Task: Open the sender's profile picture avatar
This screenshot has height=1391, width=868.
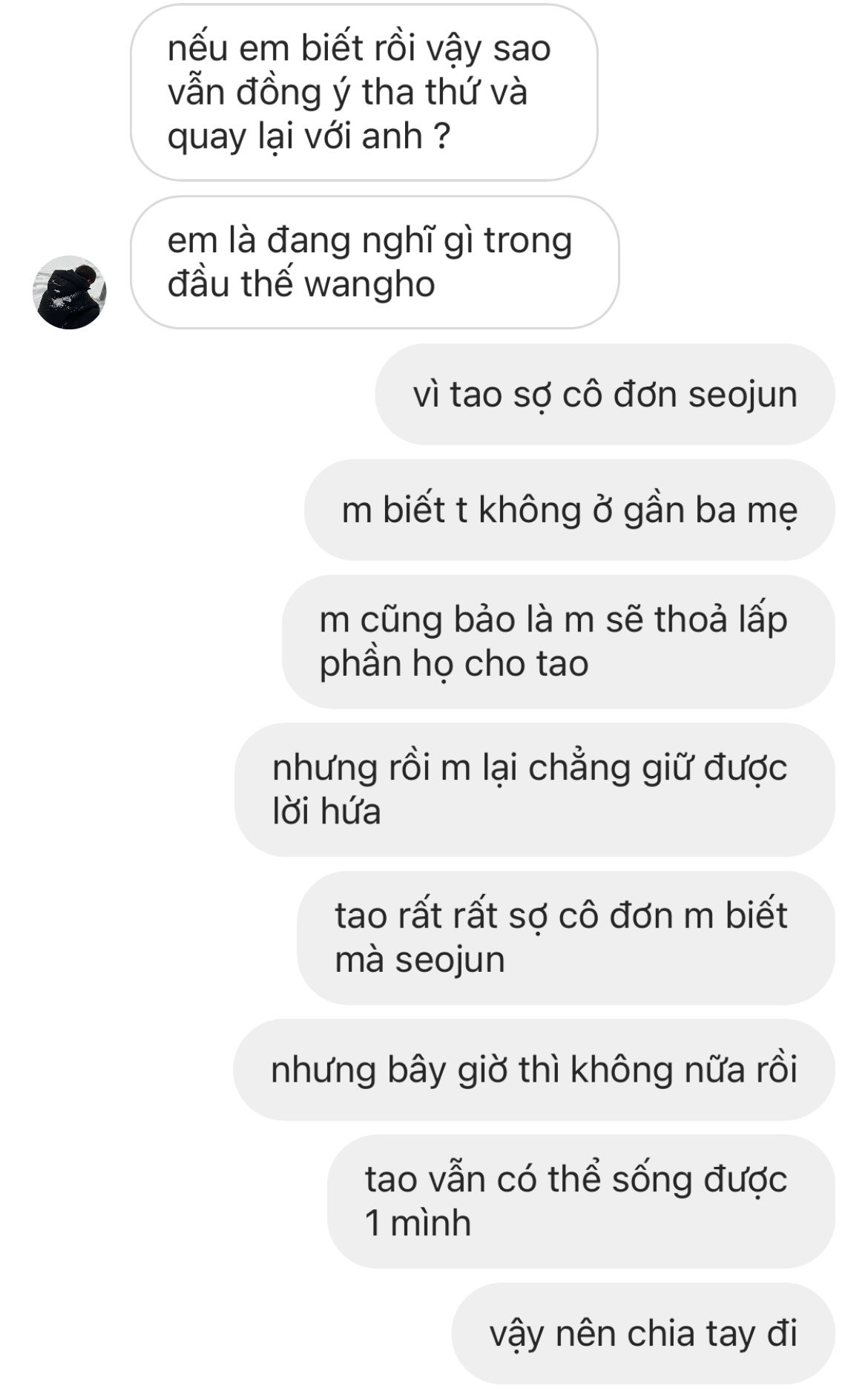Action: tap(69, 292)
